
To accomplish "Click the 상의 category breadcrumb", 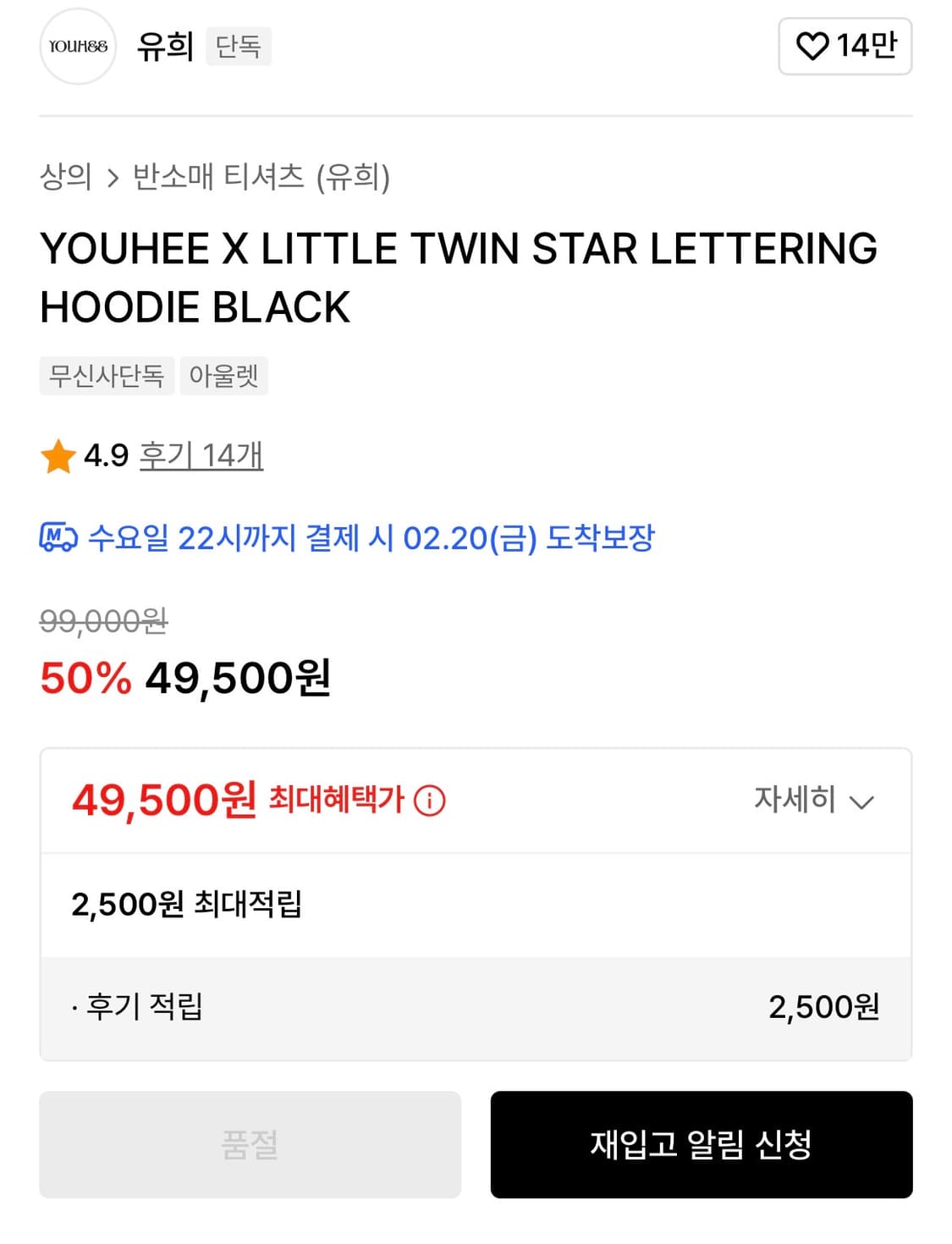I will point(67,178).
